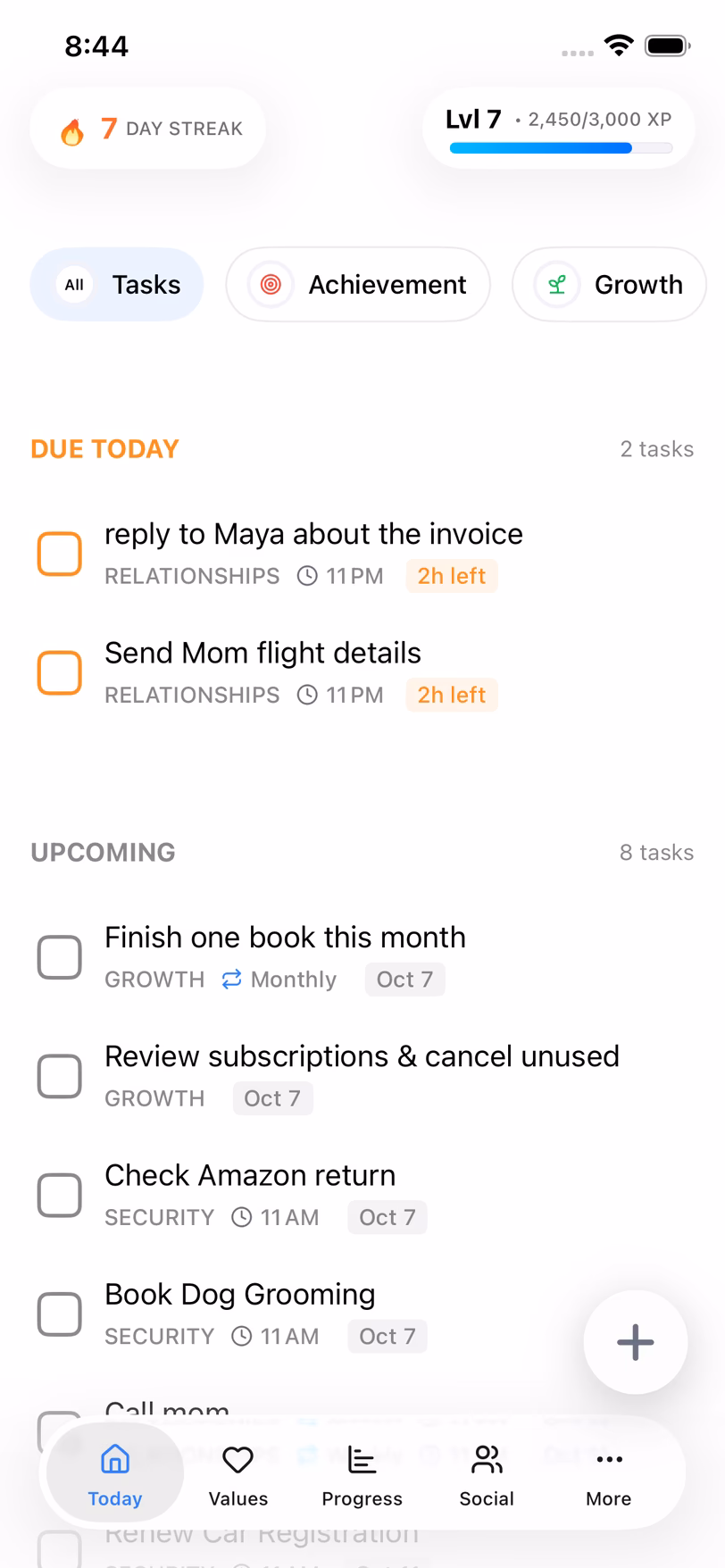Add a new task with the plus button

635,1341
